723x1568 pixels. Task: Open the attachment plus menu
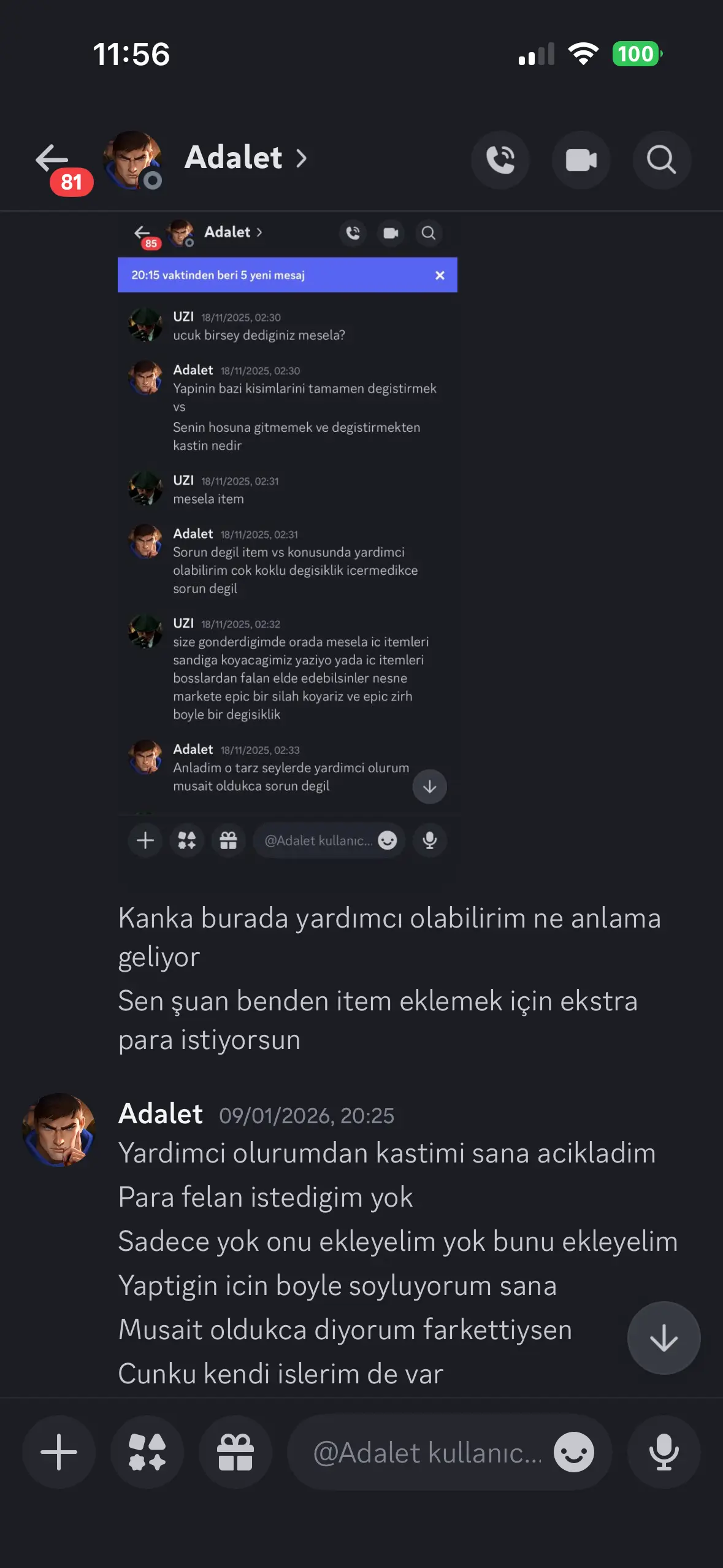click(x=59, y=1452)
